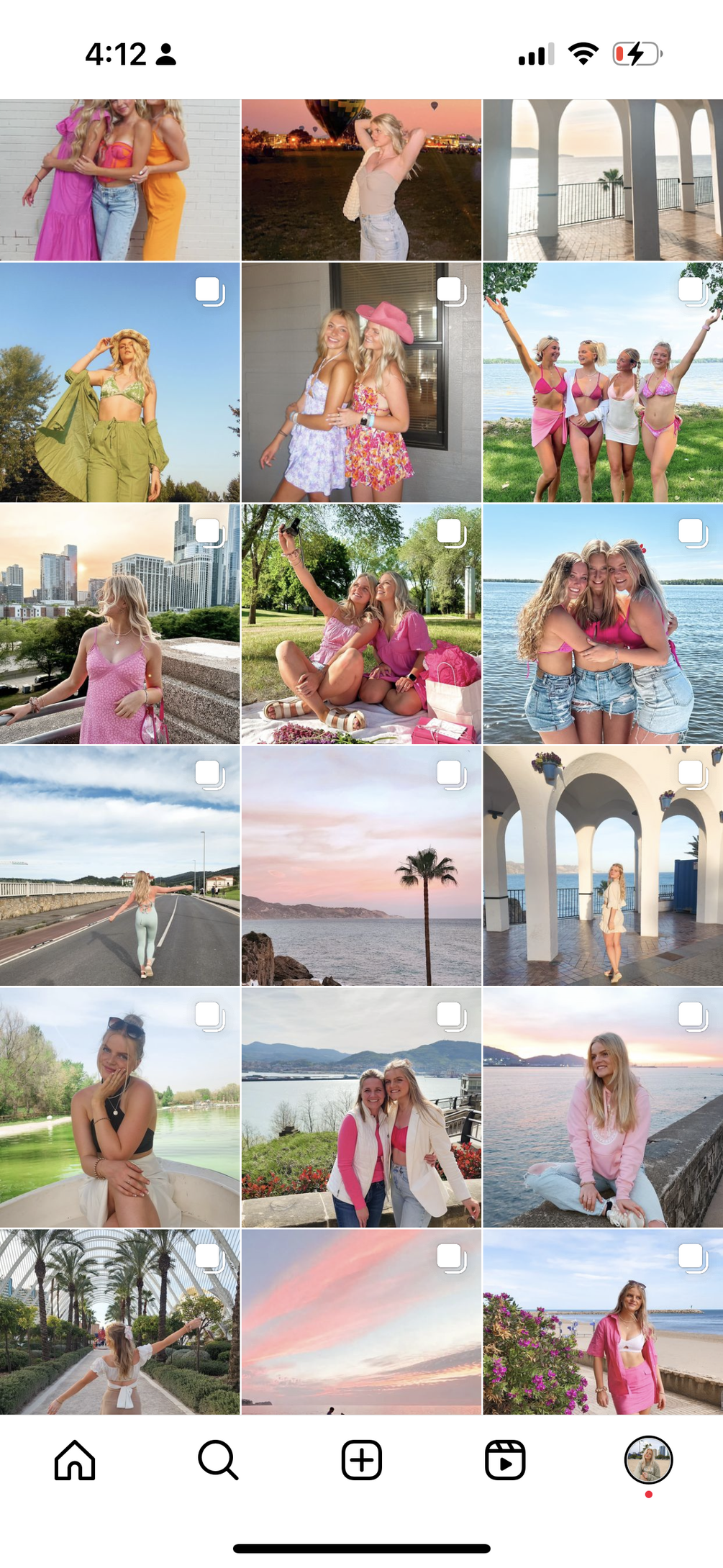Open the palm tree pink sky post
Viewport: 723px width, 1568px height.
tap(361, 866)
